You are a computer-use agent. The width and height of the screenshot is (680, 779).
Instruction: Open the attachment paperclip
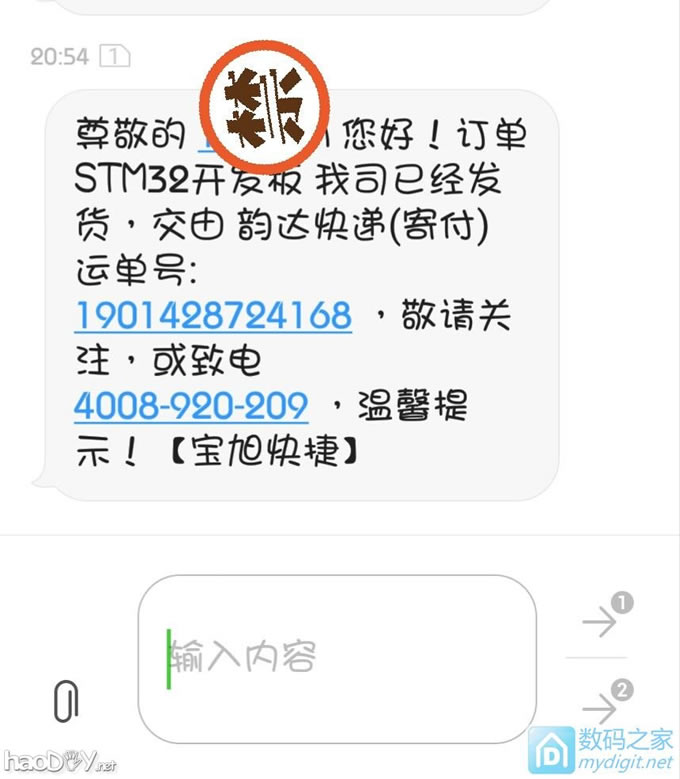point(65,701)
